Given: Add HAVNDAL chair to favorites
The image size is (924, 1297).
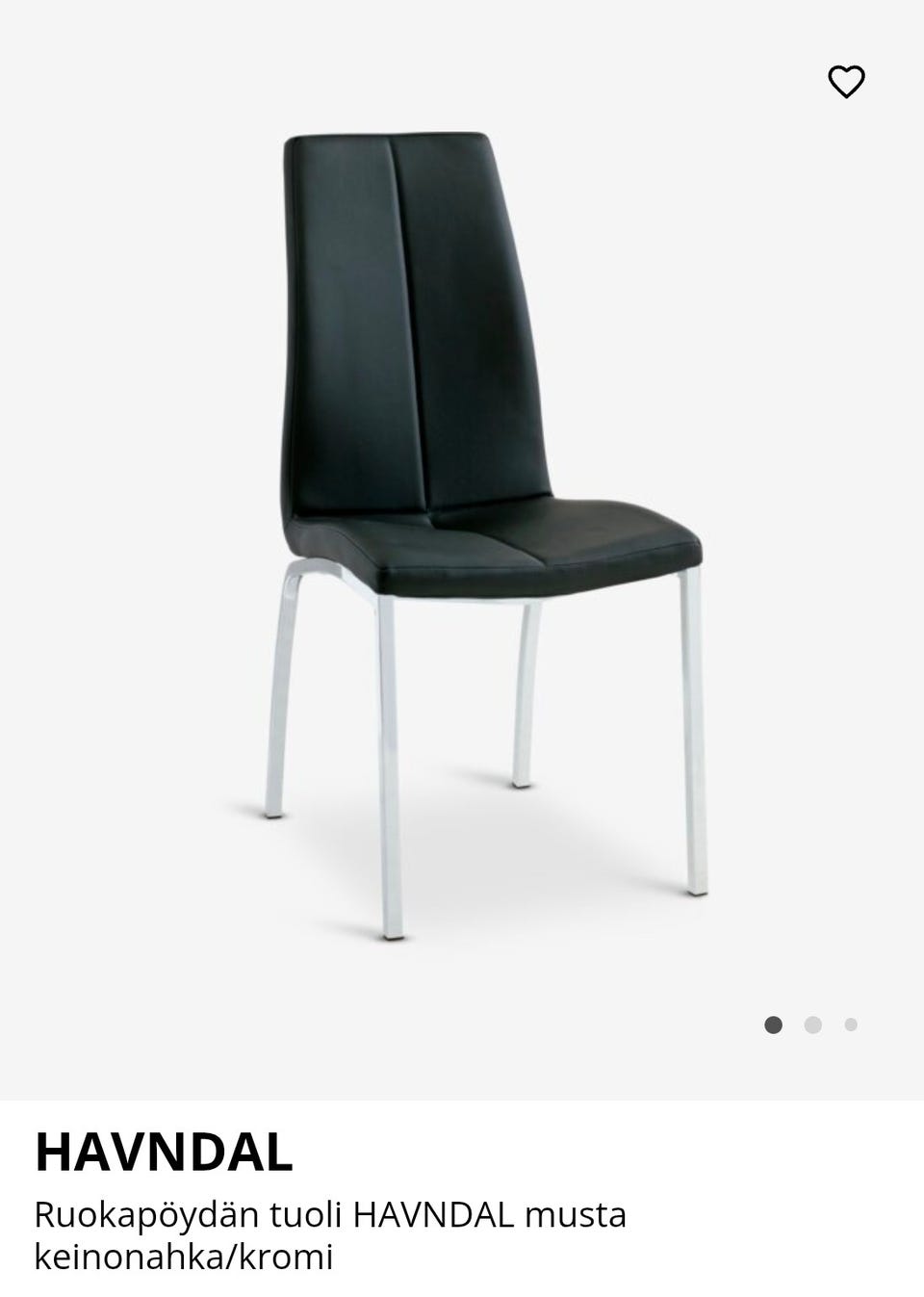Looking at the screenshot, I should point(846,82).
